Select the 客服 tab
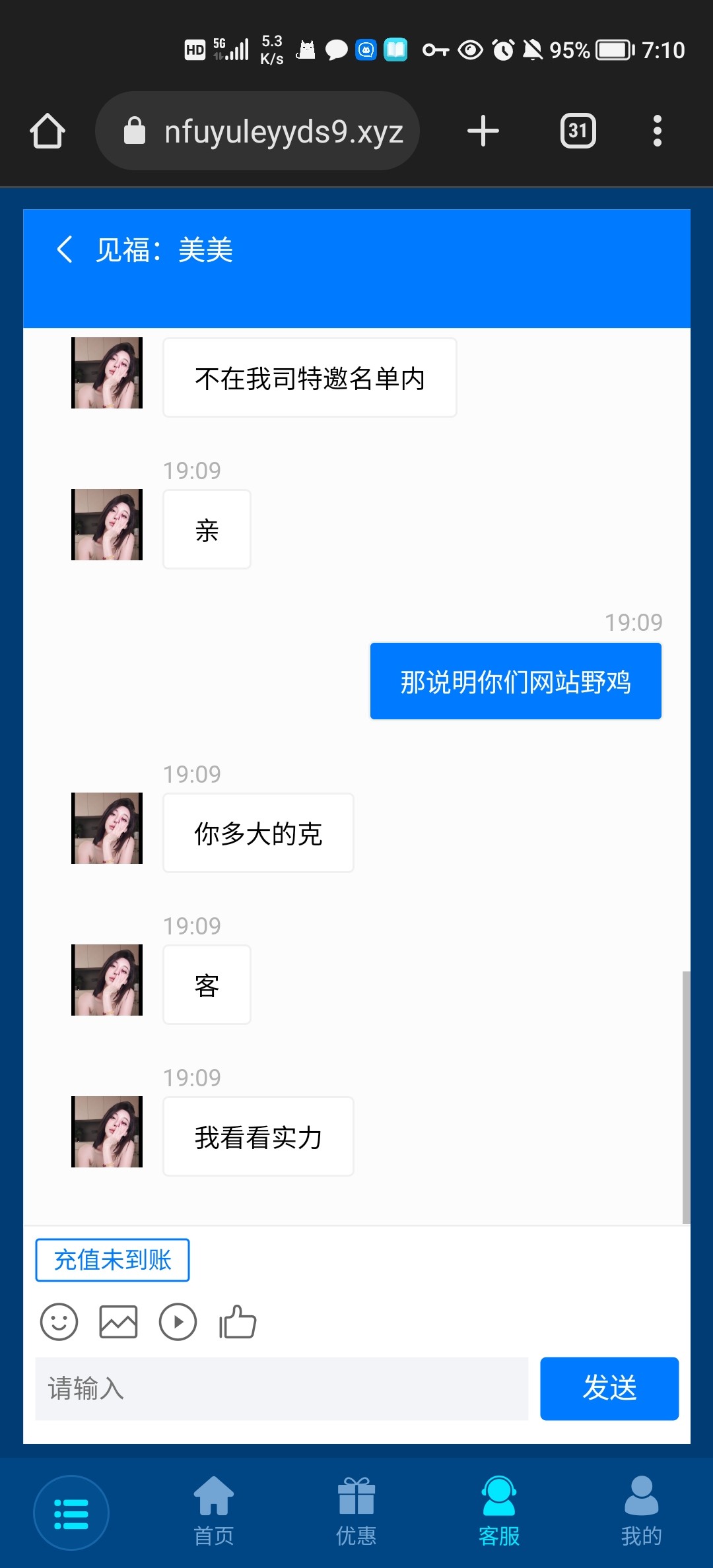The width and height of the screenshot is (713, 1568). coord(499,1511)
